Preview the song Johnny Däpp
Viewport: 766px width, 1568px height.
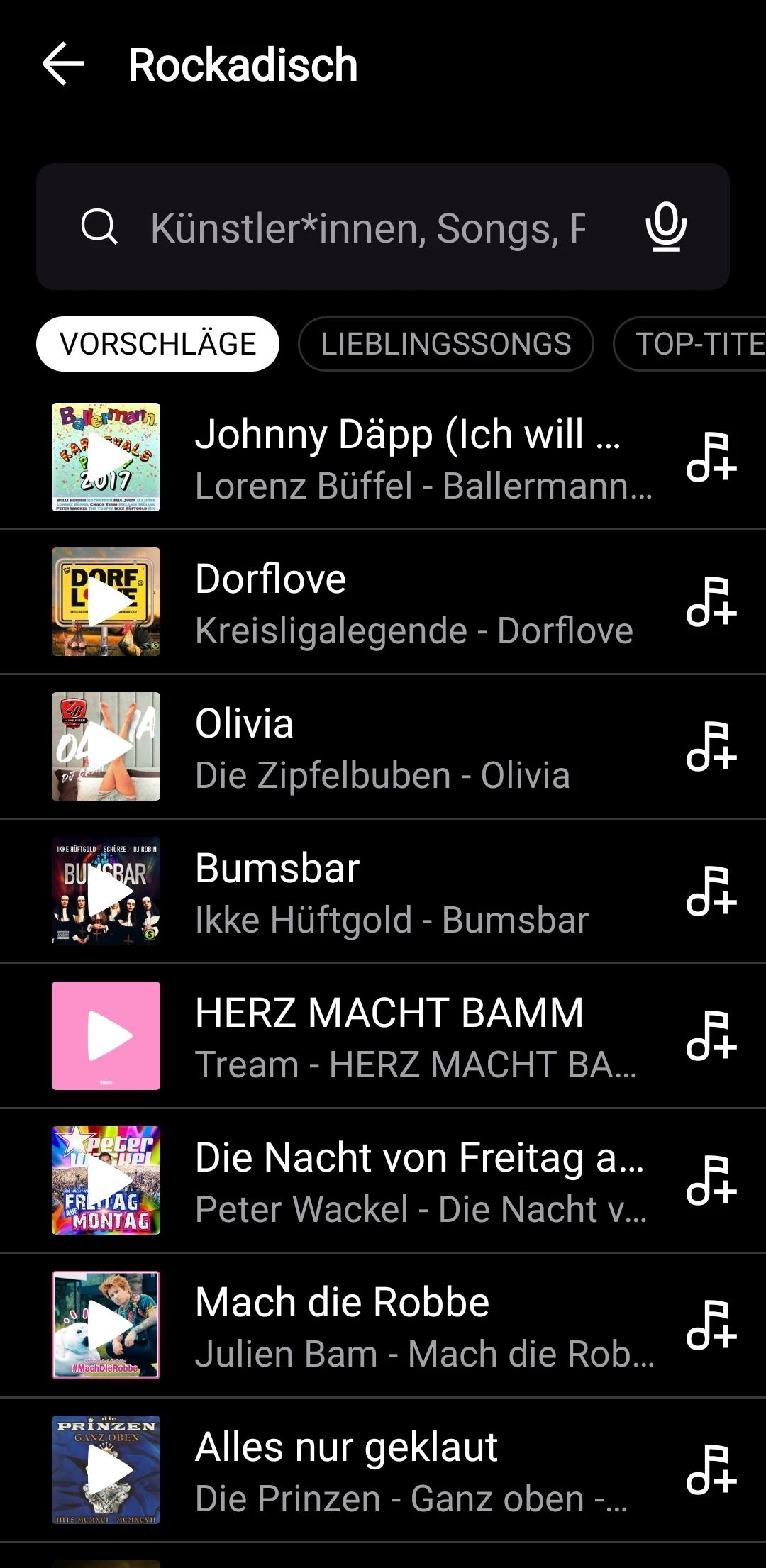pyautogui.click(x=106, y=457)
